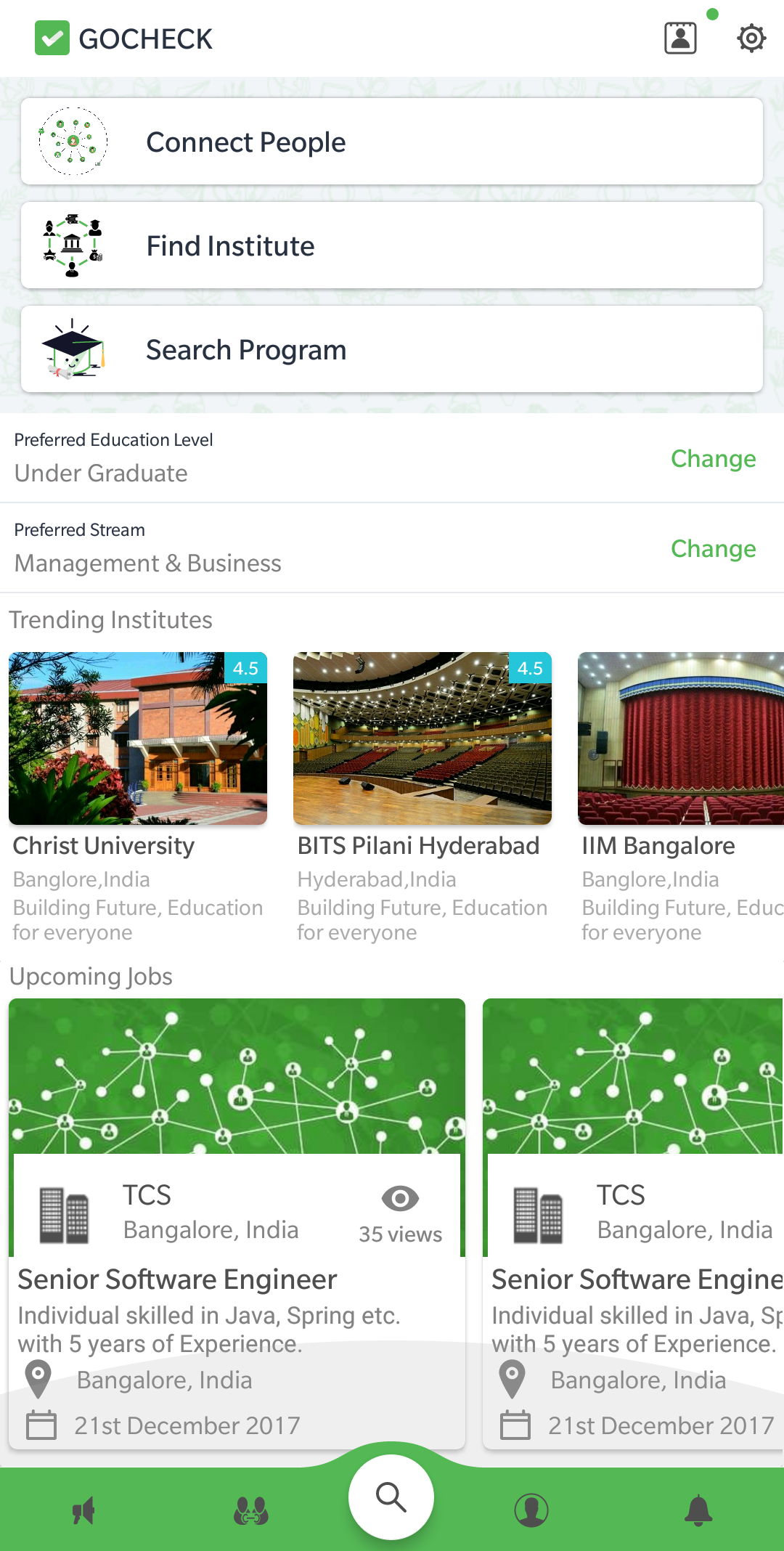The height and width of the screenshot is (1551, 784).
Task: Change Preferred Stream
Action: click(713, 549)
